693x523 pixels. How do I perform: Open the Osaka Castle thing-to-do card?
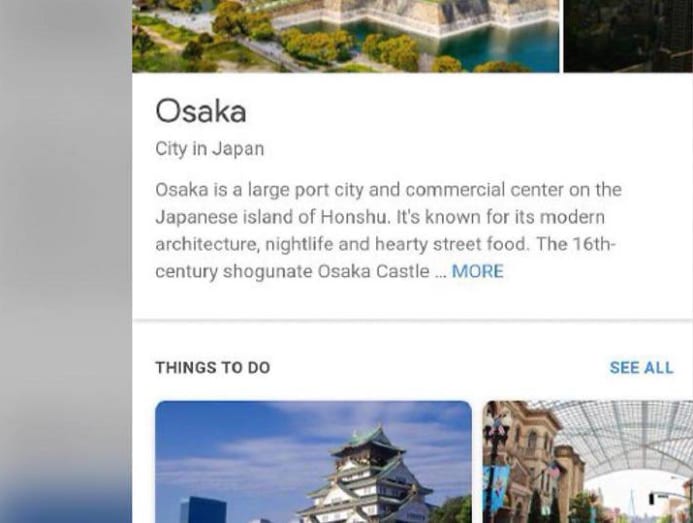pyautogui.click(x=313, y=462)
